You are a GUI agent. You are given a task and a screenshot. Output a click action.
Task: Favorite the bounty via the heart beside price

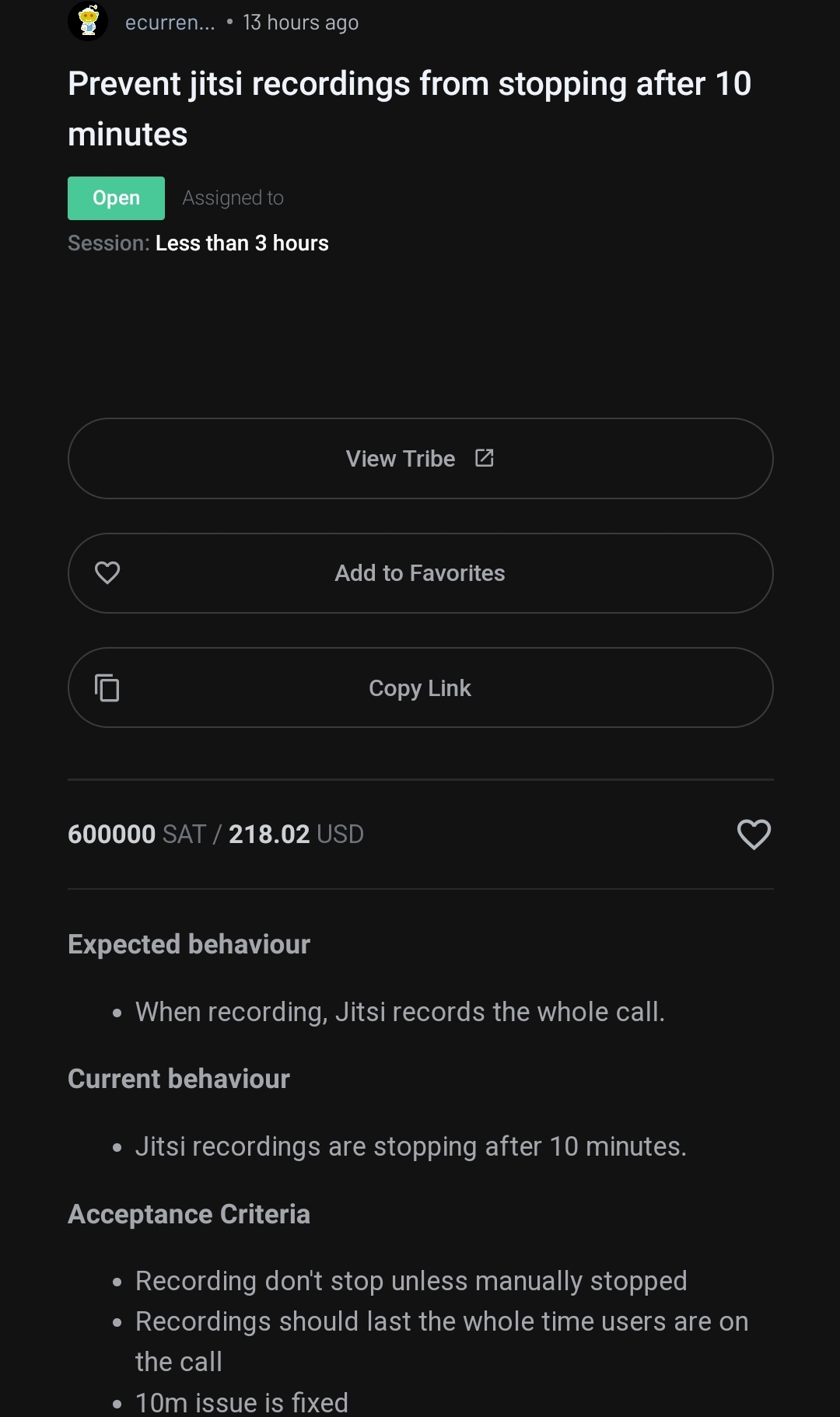[x=753, y=834]
